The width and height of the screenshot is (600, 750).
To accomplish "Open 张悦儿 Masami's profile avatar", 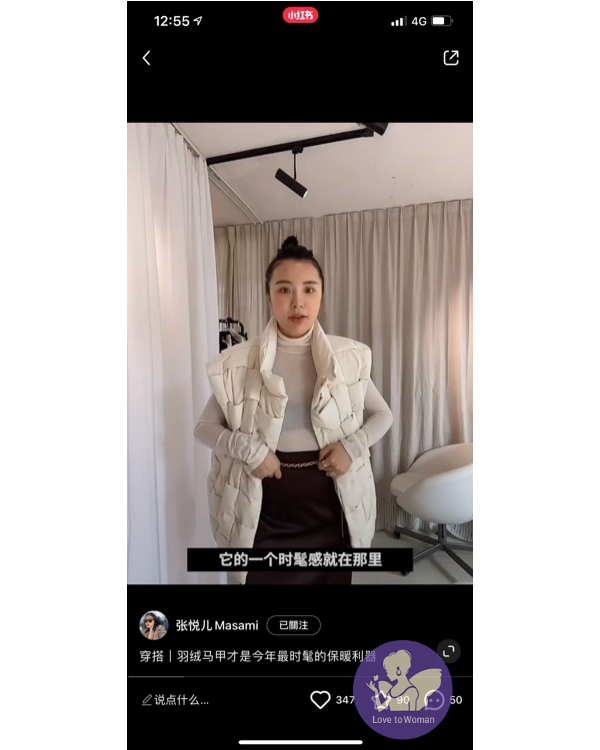I will coord(153,625).
